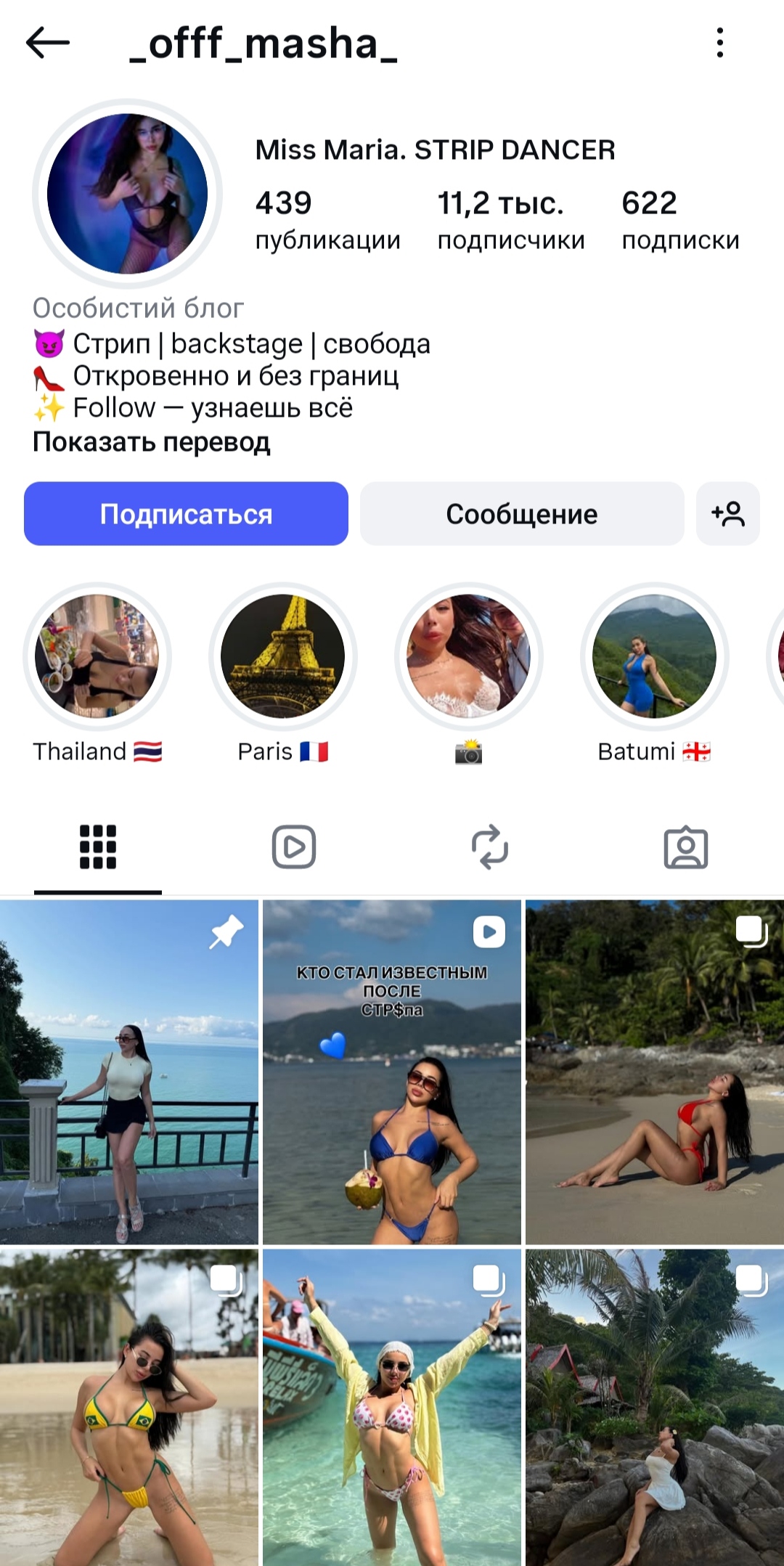Select the posts grid tab
The image size is (784, 1566).
98,847
